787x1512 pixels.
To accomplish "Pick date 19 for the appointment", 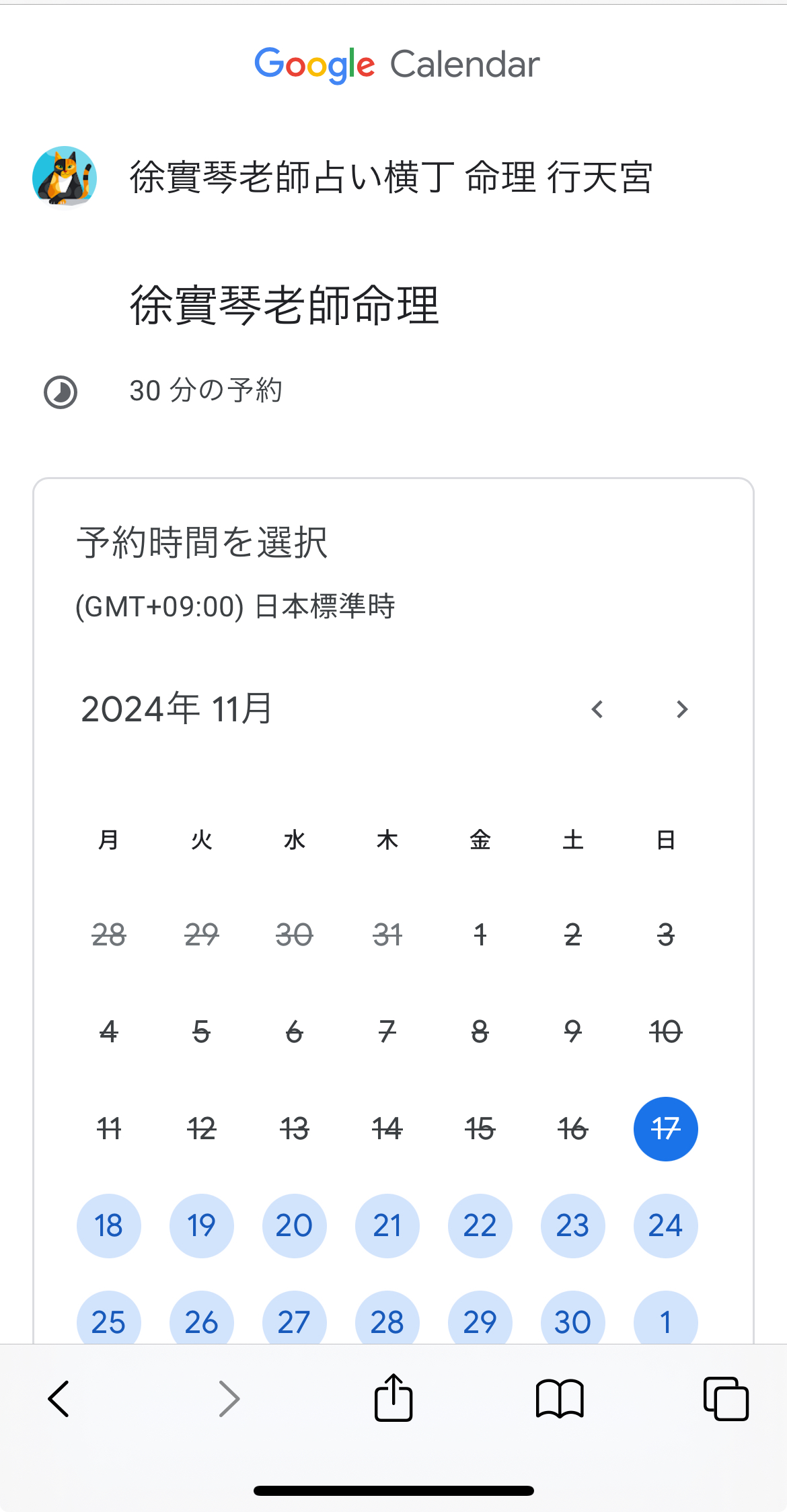I will 202,1225.
